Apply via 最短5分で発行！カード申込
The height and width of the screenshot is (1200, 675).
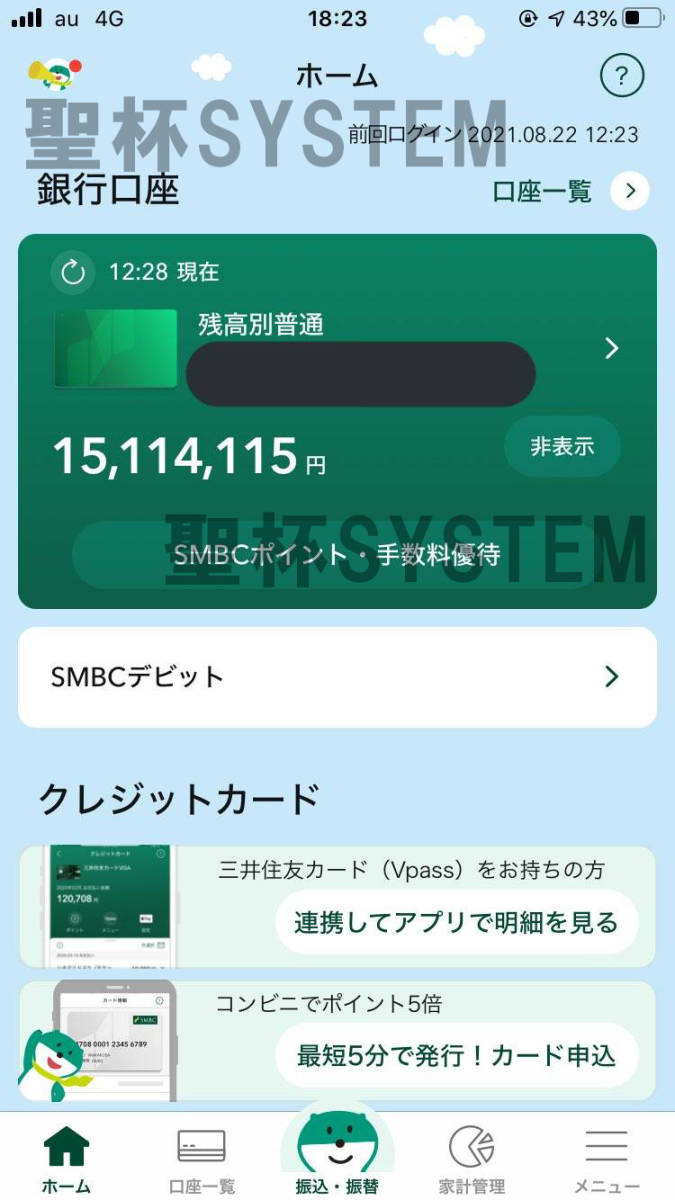click(456, 1055)
